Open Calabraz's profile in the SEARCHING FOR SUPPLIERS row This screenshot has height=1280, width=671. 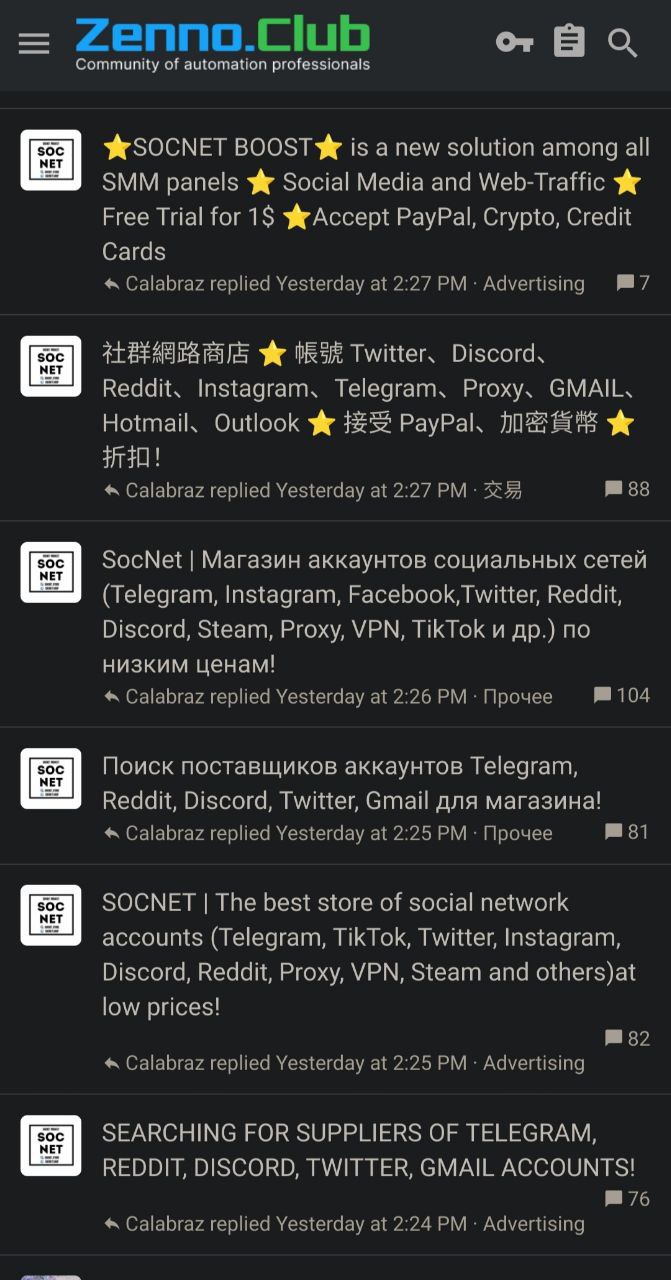point(165,1224)
